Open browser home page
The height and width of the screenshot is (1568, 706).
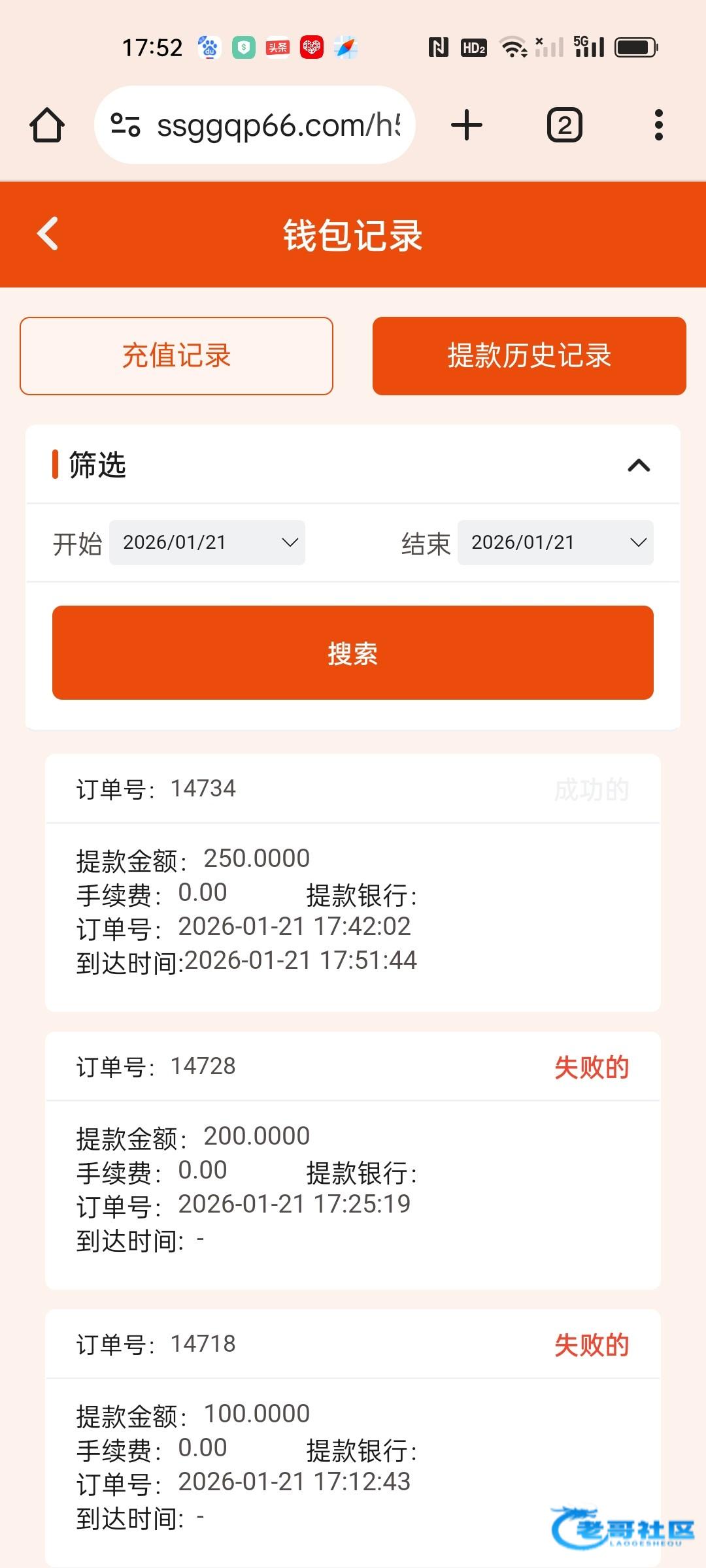[47, 125]
